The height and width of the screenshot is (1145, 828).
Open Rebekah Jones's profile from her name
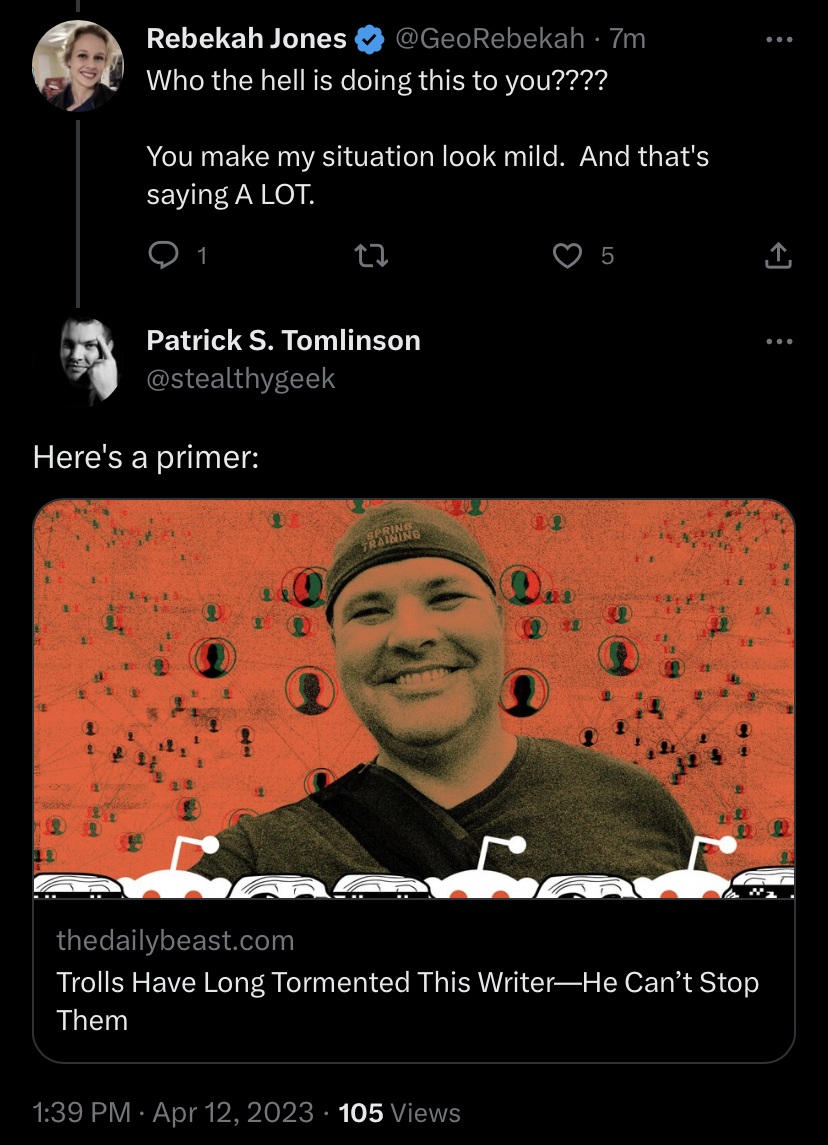(246, 39)
